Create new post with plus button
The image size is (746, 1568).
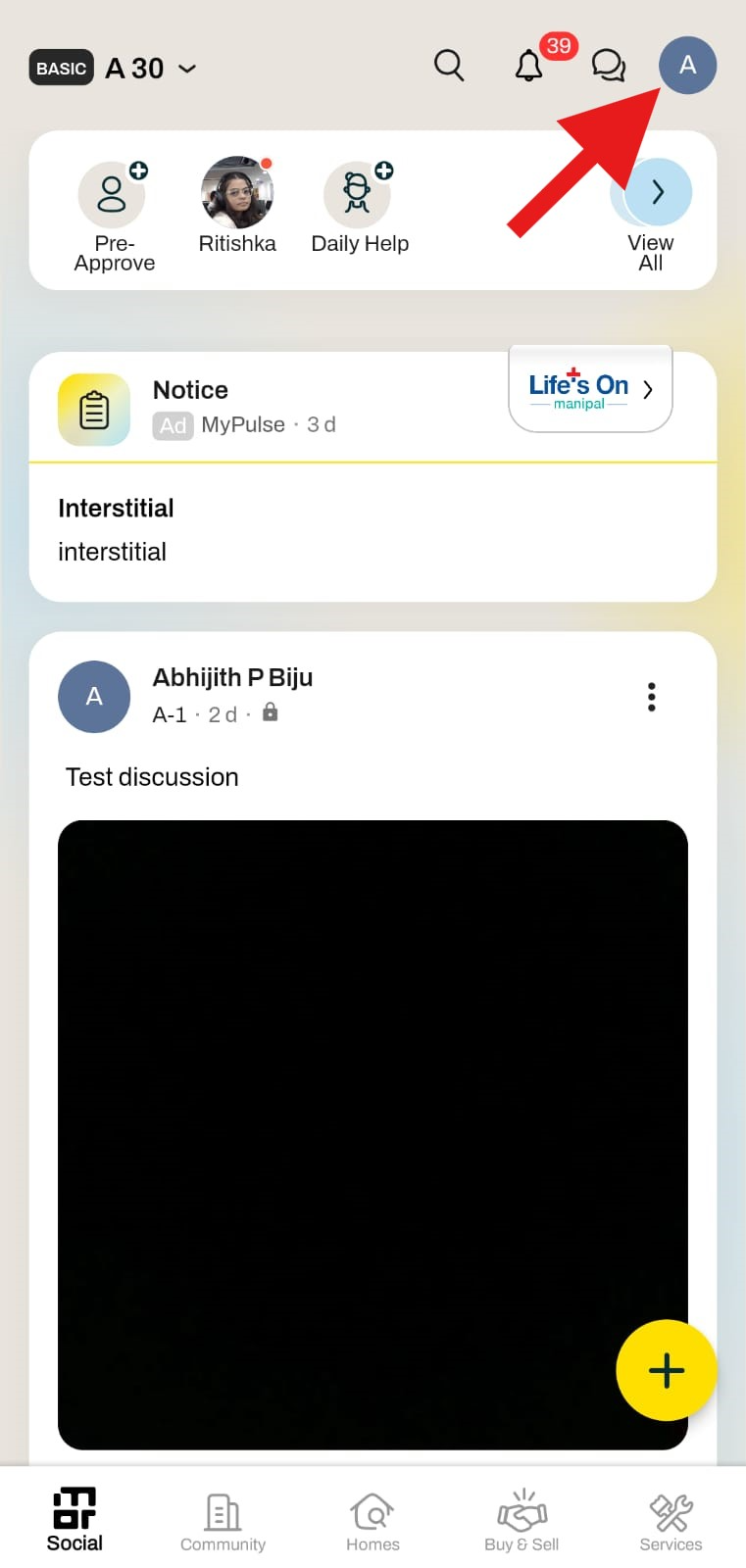(x=667, y=1370)
